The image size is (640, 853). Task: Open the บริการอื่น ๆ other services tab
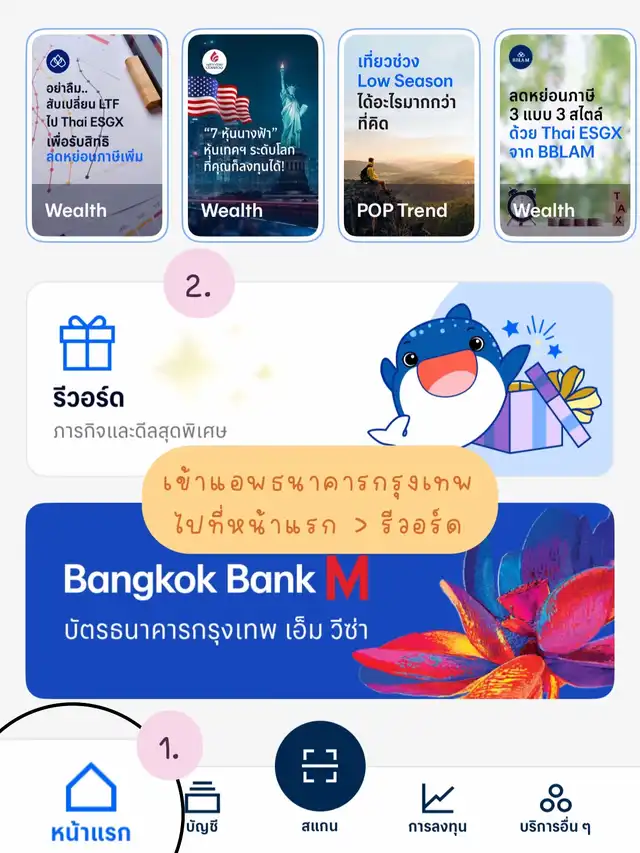(x=555, y=807)
